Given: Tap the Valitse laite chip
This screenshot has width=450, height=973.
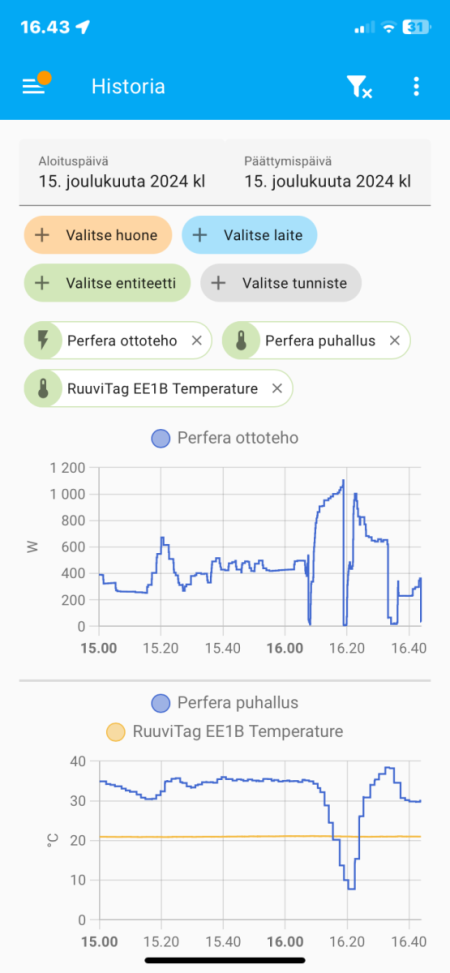Looking at the screenshot, I should pos(250,235).
